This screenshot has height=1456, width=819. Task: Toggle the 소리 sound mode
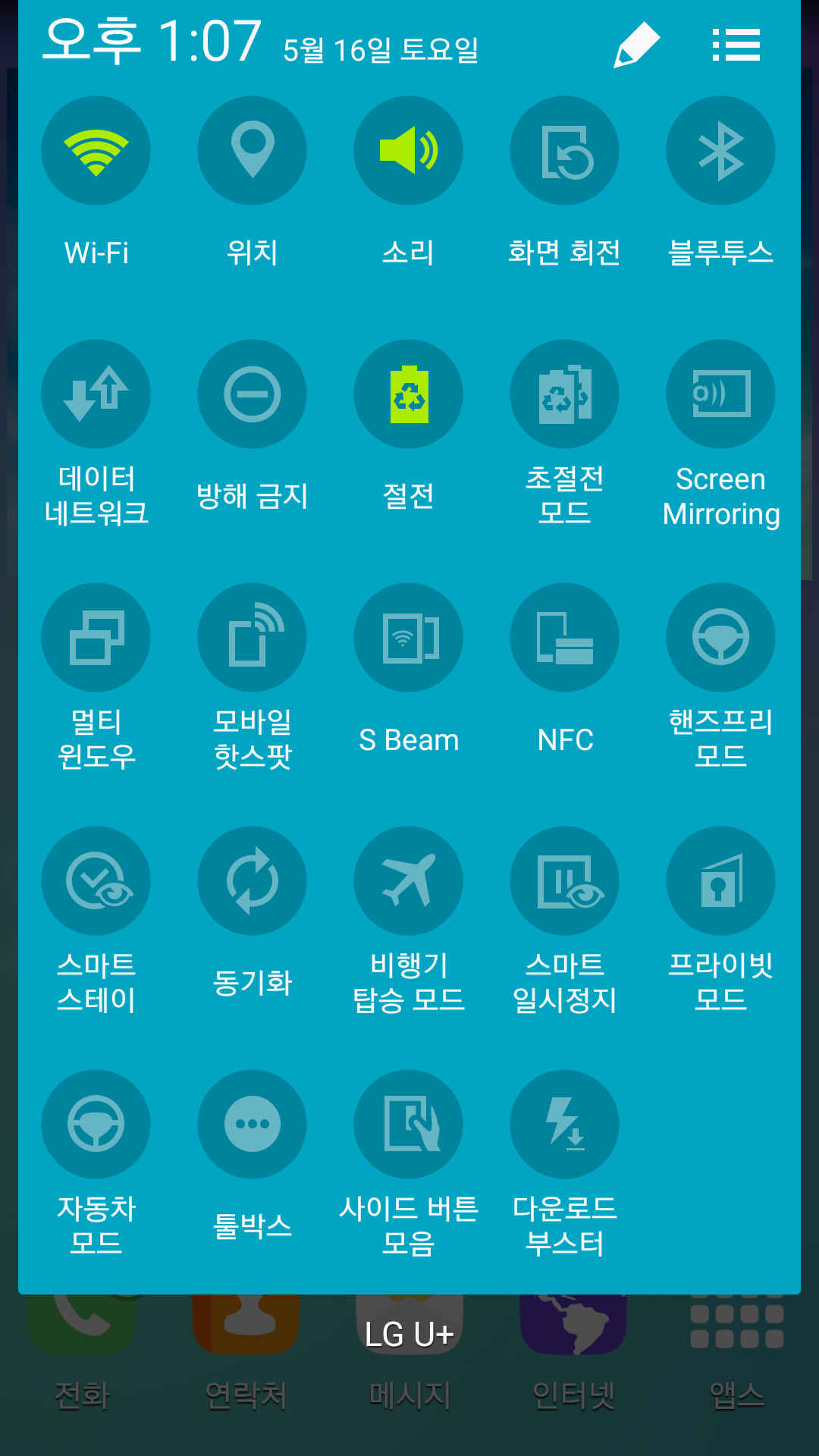click(409, 151)
